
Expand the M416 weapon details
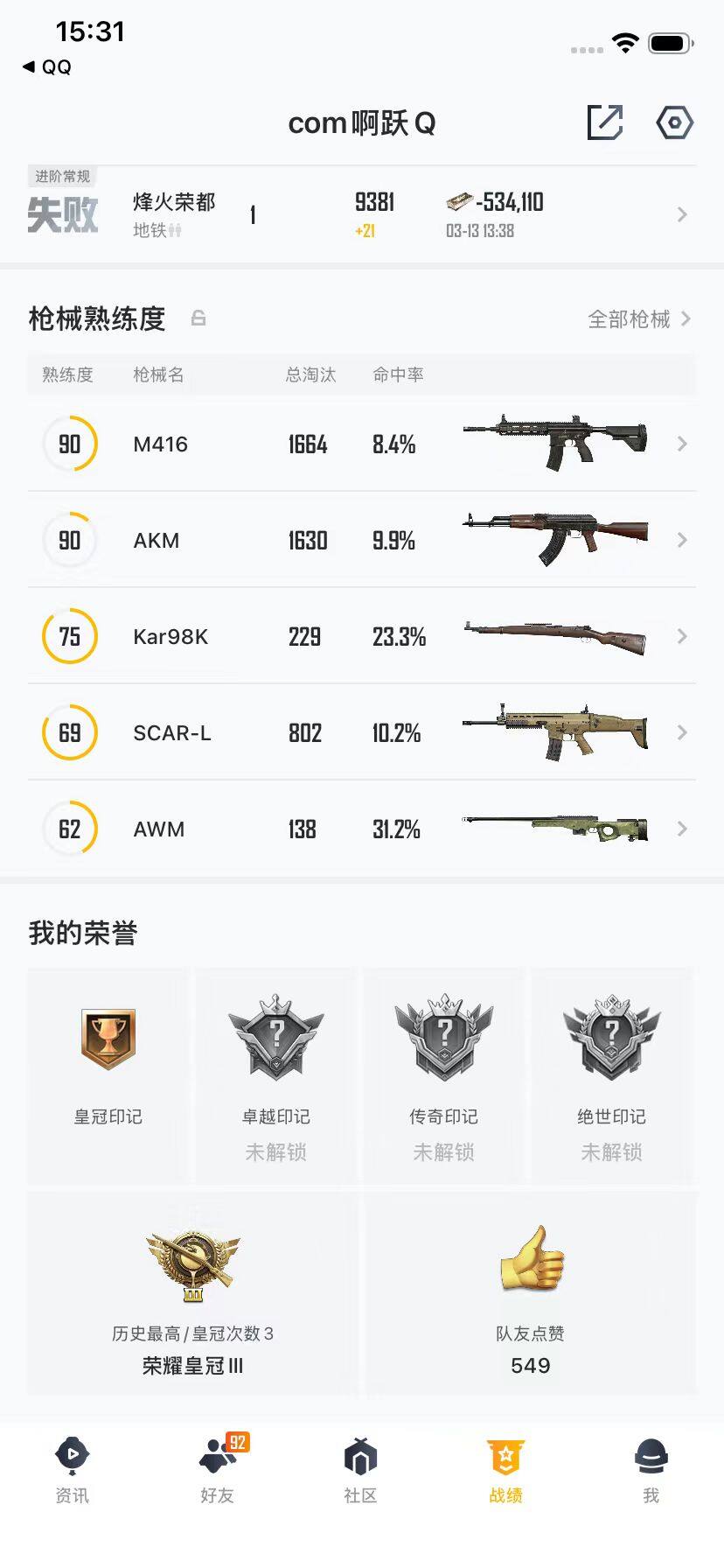(x=682, y=444)
